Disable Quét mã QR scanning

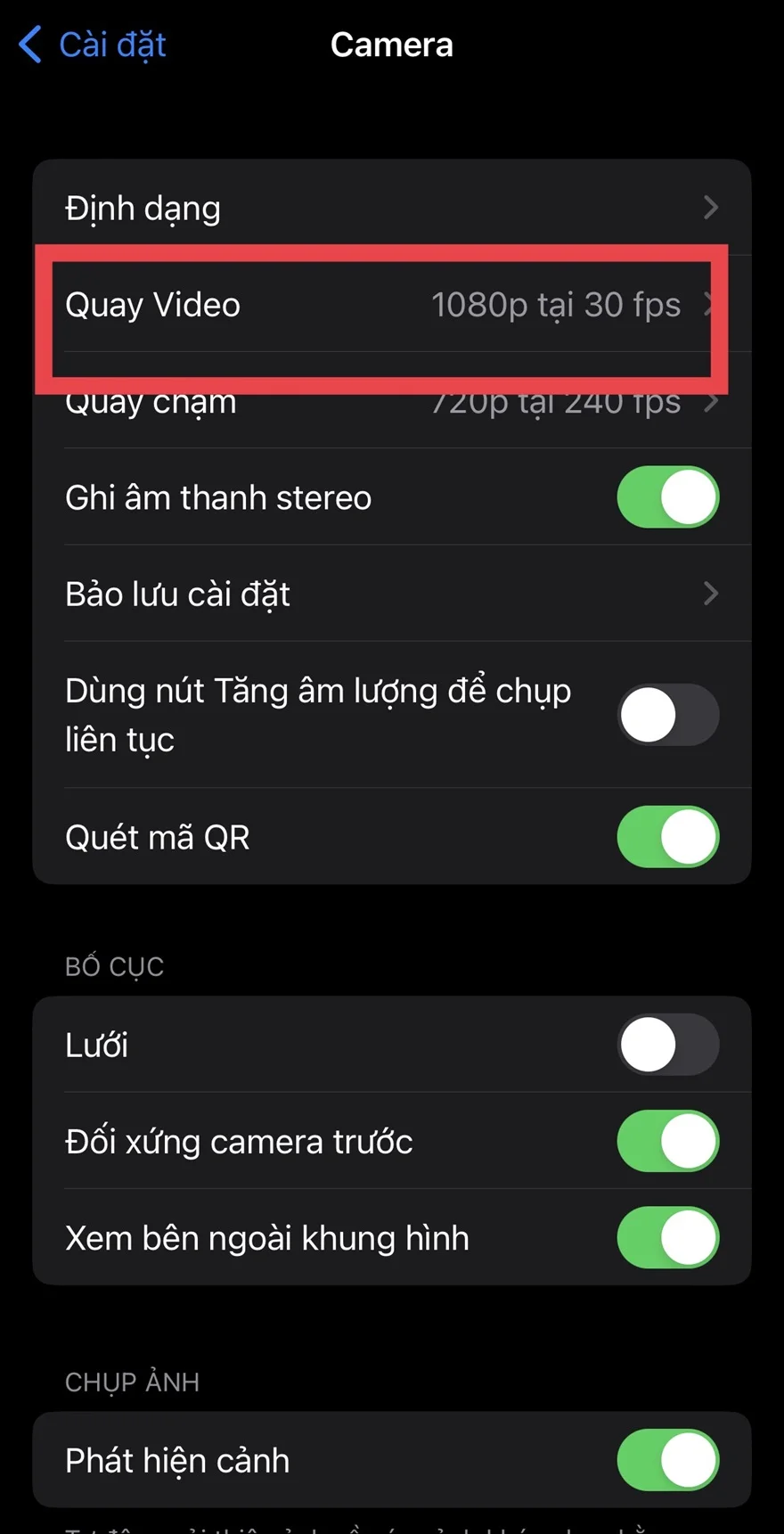click(x=667, y=836)
